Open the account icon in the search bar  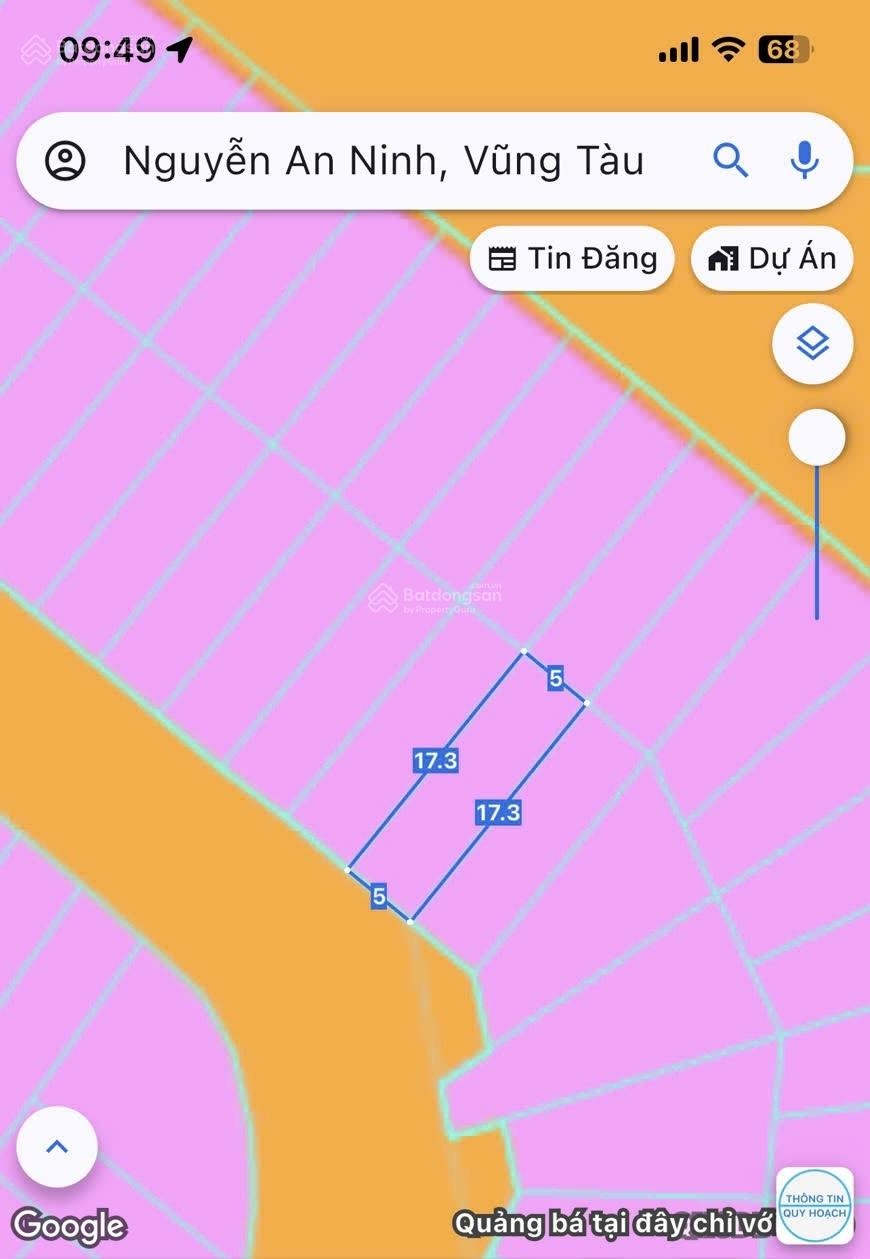click(63, 159)
